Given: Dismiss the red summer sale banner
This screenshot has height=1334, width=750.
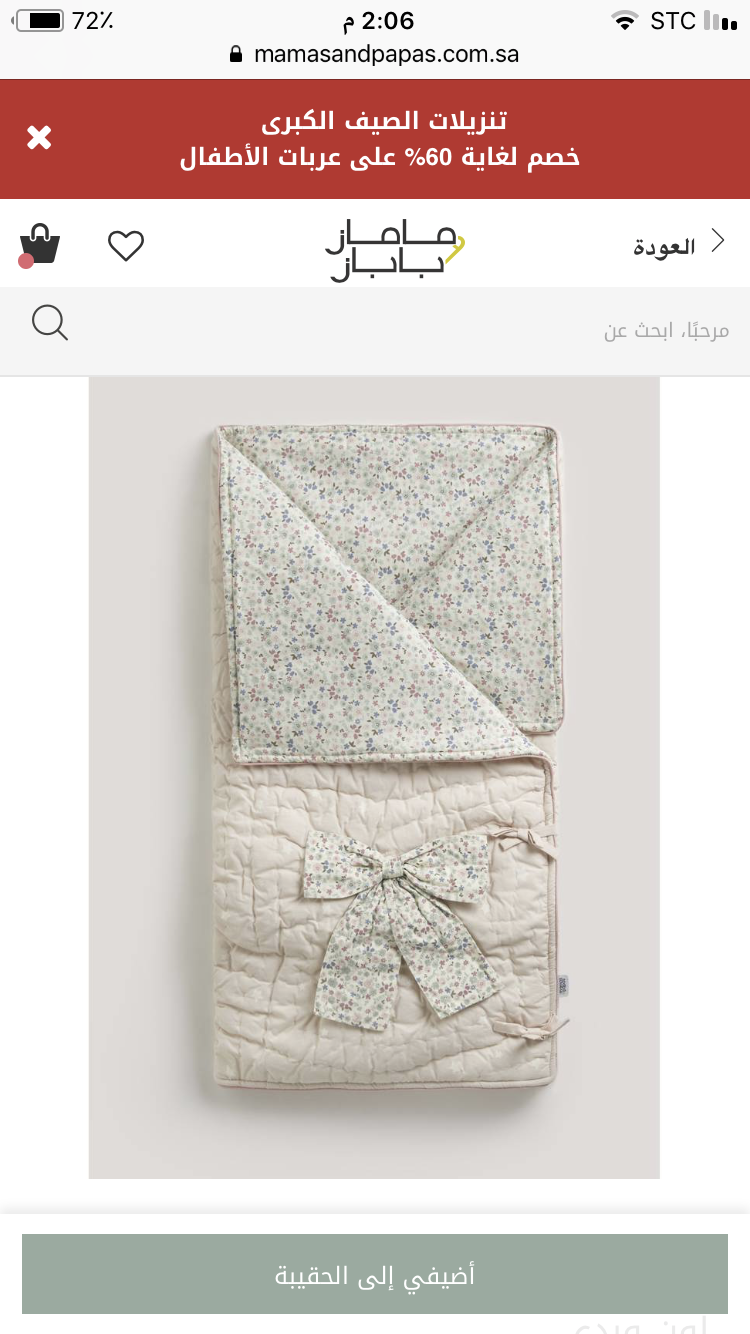Looking at the screenshot, I should 39,138.
